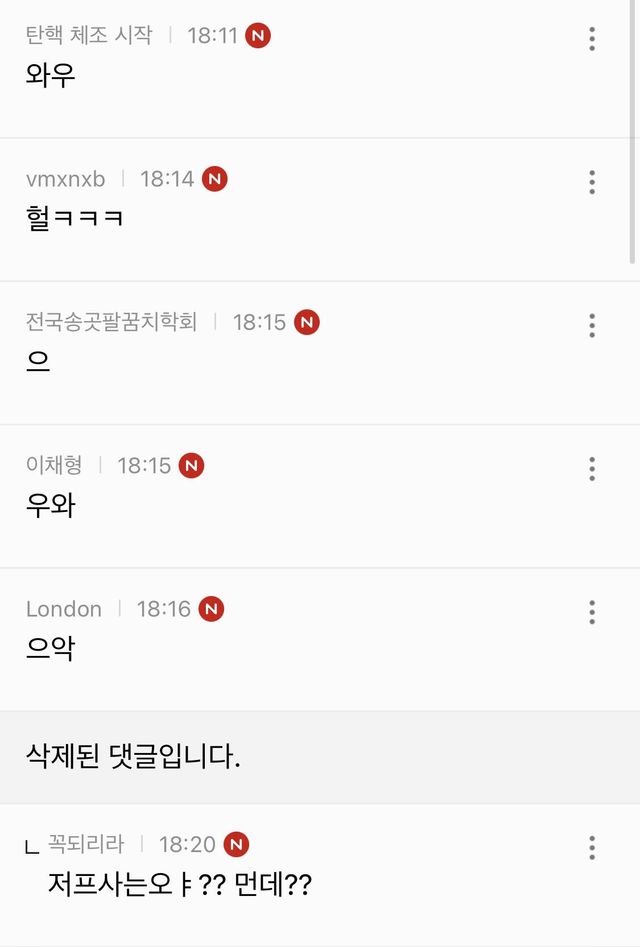Open more options for vmxnxb's comment
The height and width of the screenshot is (947, 640).
pos(592,182)
